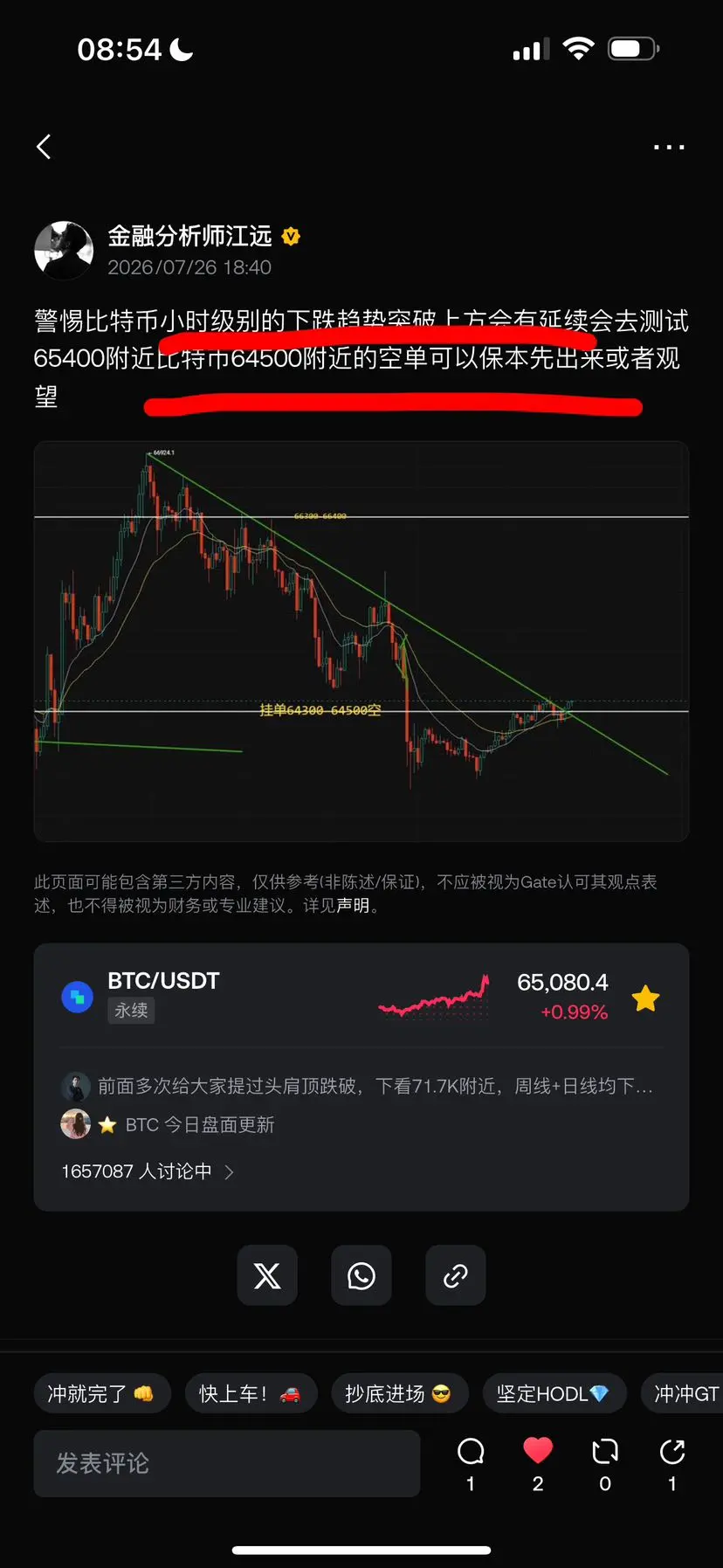This screenshot has height=1568, width=723.
Task: Focus the 发表评论 comment field
Action: coord(227,1463)
